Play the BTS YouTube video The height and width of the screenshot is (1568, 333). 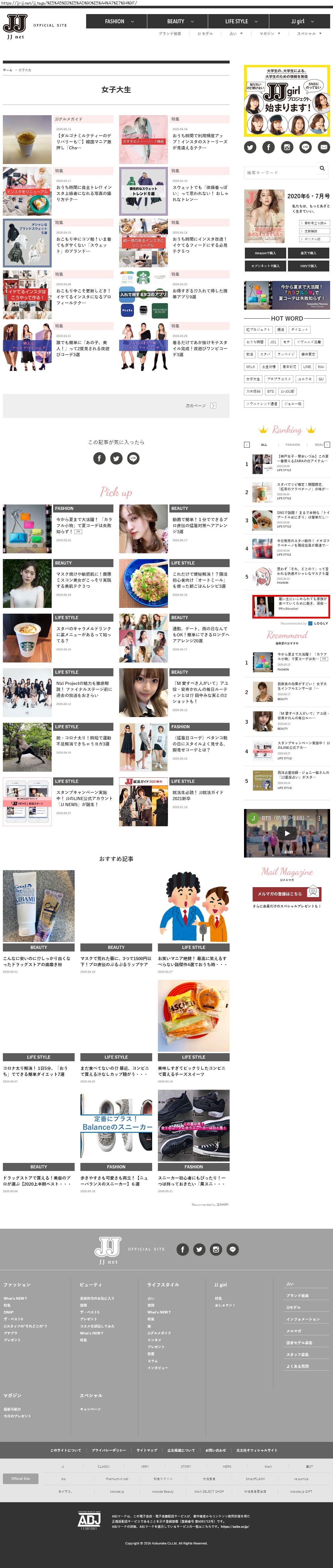point(287,833)
